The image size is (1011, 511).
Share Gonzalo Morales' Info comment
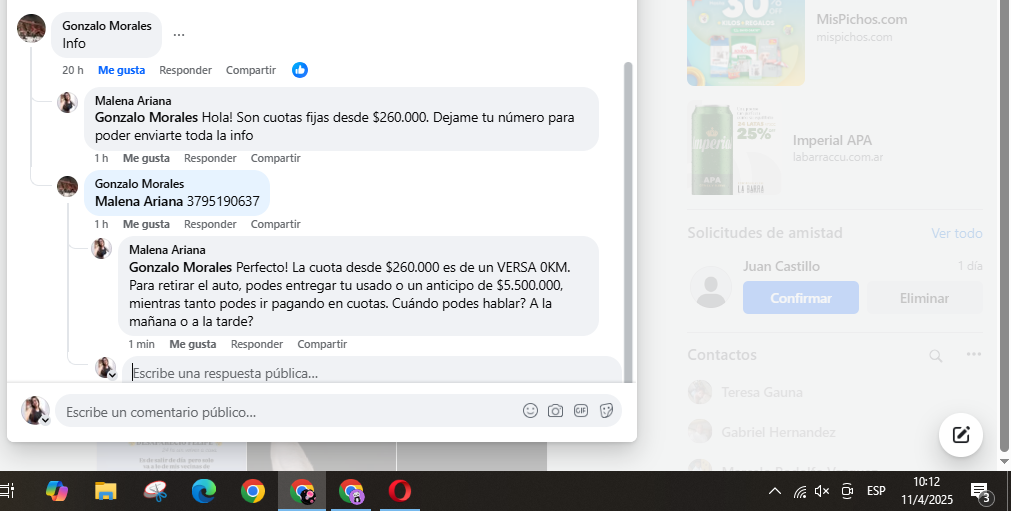click(x=250, y=70)
